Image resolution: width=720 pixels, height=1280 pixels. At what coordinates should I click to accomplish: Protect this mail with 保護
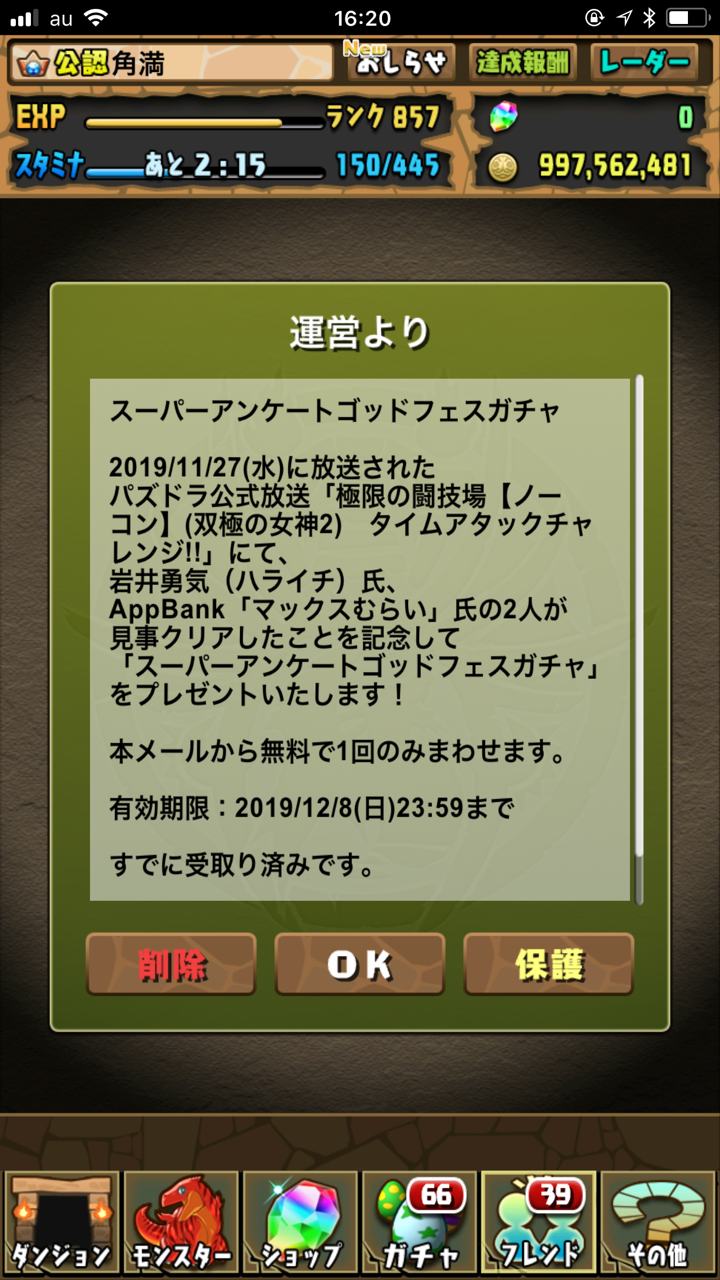click(549, 964)
